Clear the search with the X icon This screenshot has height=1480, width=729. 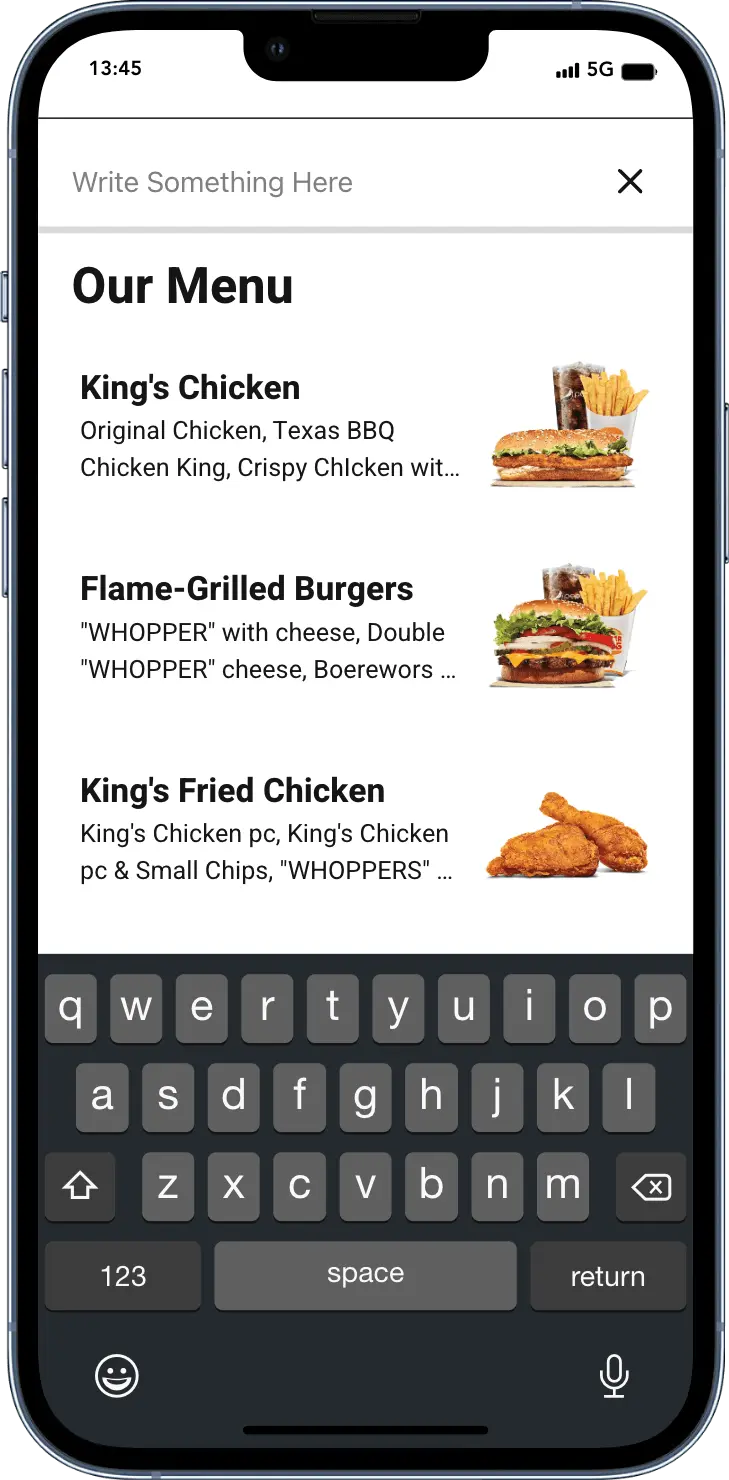(630, 181)
